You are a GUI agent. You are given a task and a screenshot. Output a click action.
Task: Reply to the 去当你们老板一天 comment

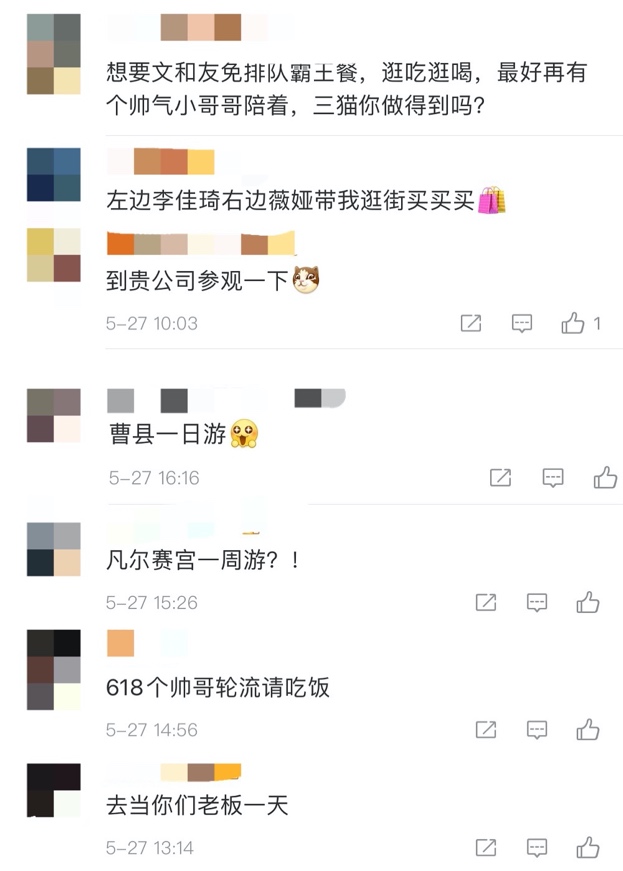537,848
